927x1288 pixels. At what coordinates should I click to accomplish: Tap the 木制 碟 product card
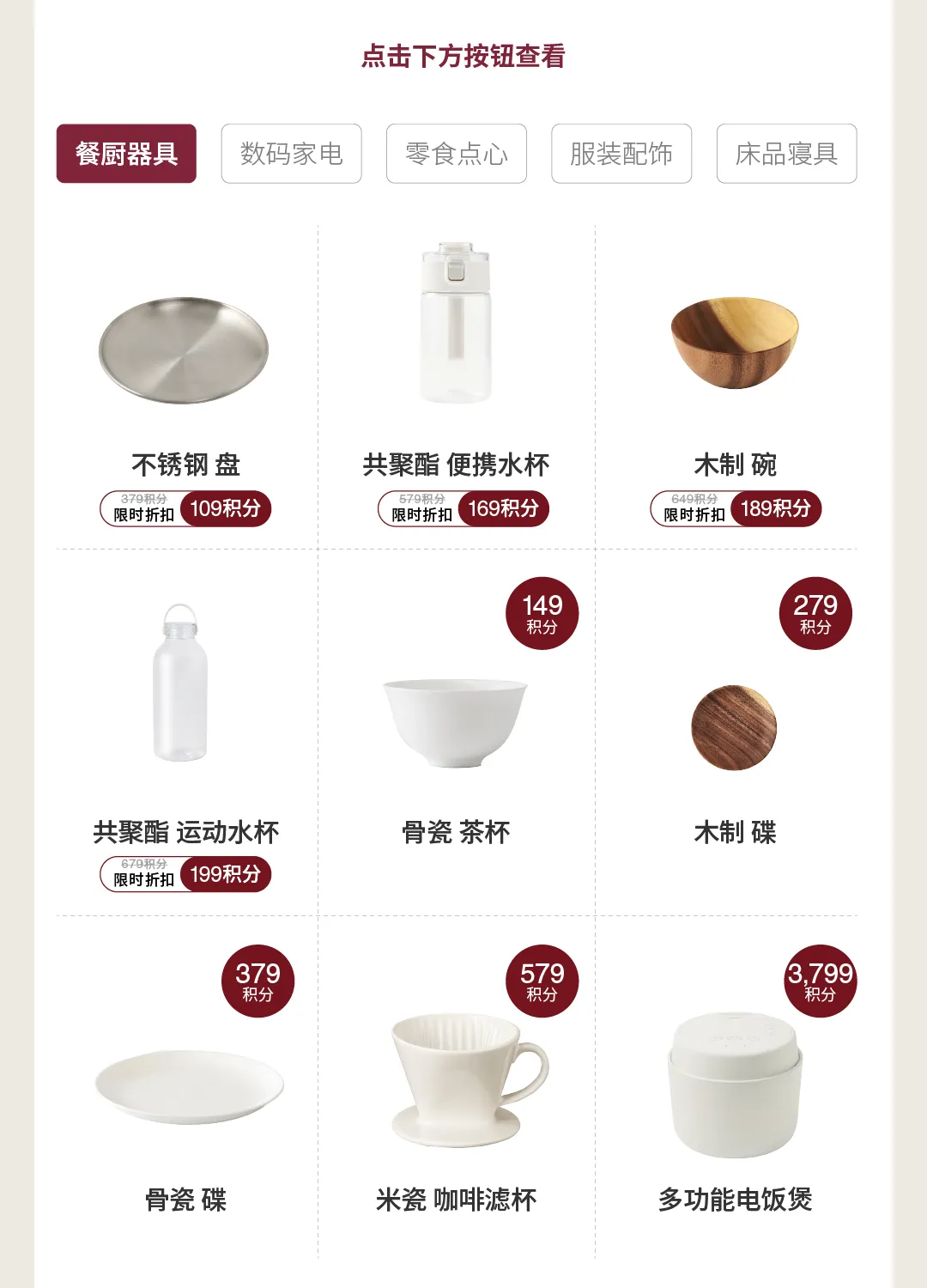click(735, 732)
